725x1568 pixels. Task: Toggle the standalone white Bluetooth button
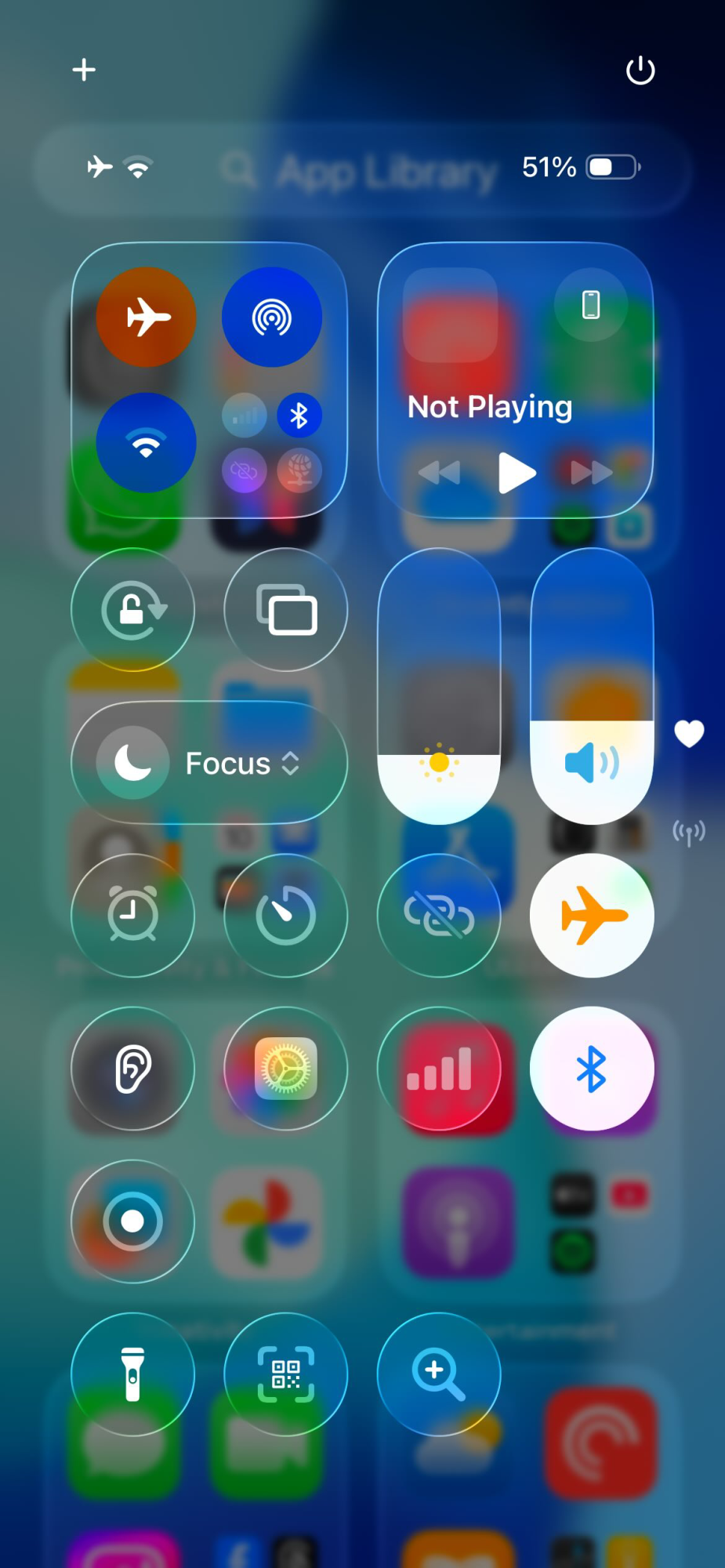point(592,1069)
